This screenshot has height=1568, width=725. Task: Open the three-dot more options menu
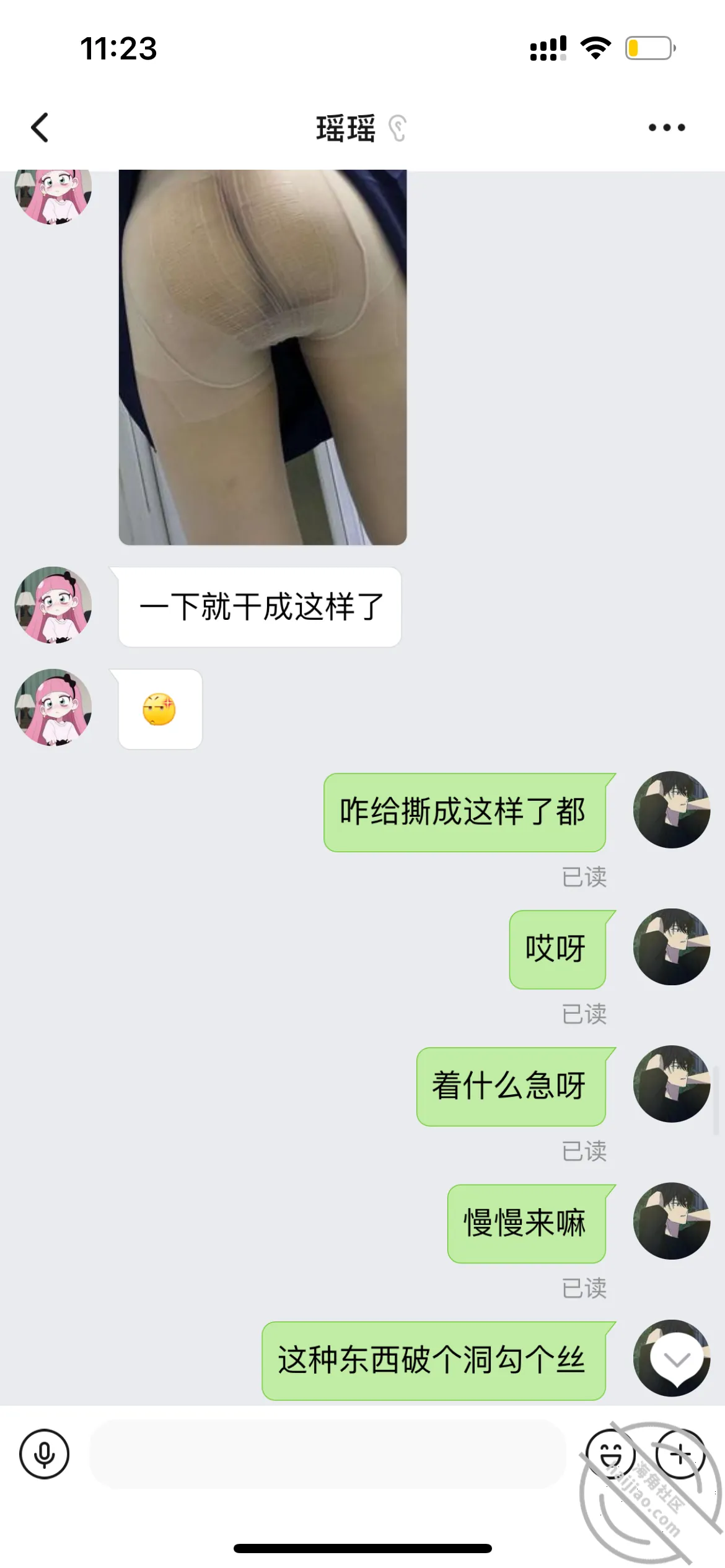coord(667,128)
